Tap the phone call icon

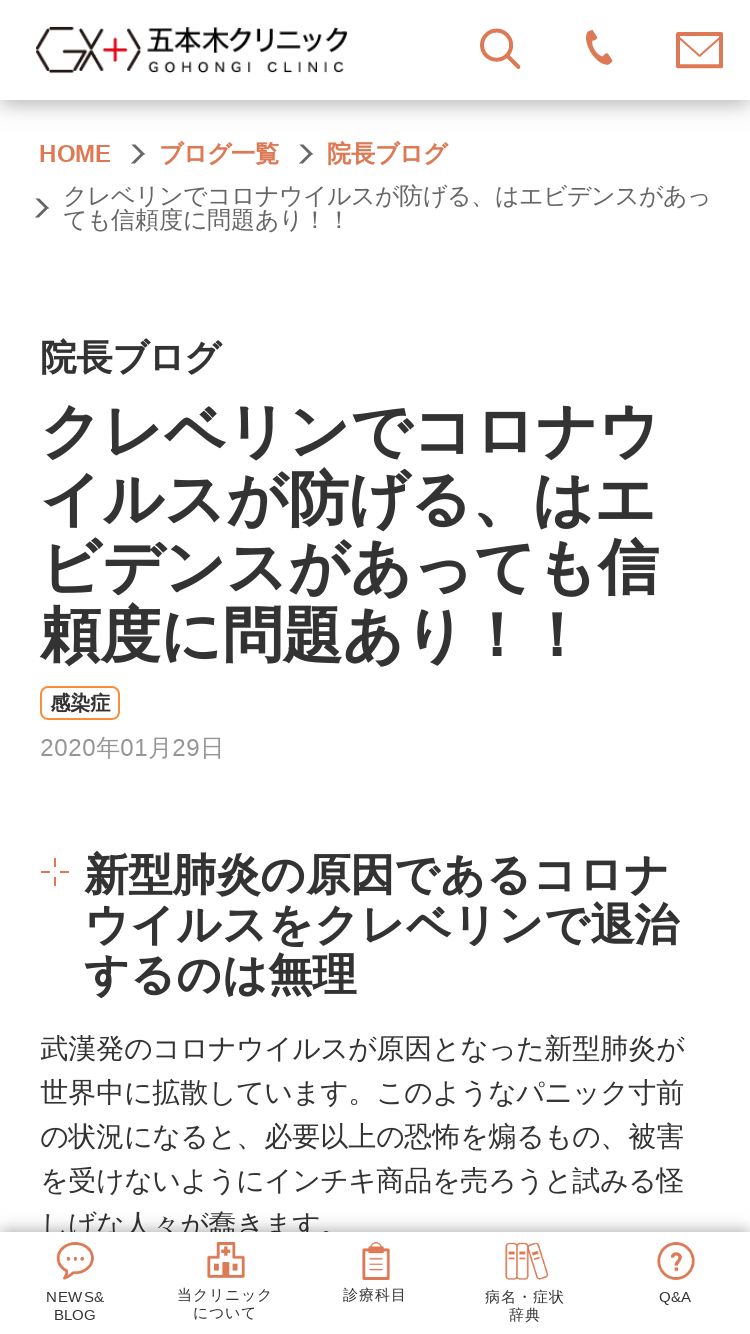pyautogui.click(x=598, y=48)
